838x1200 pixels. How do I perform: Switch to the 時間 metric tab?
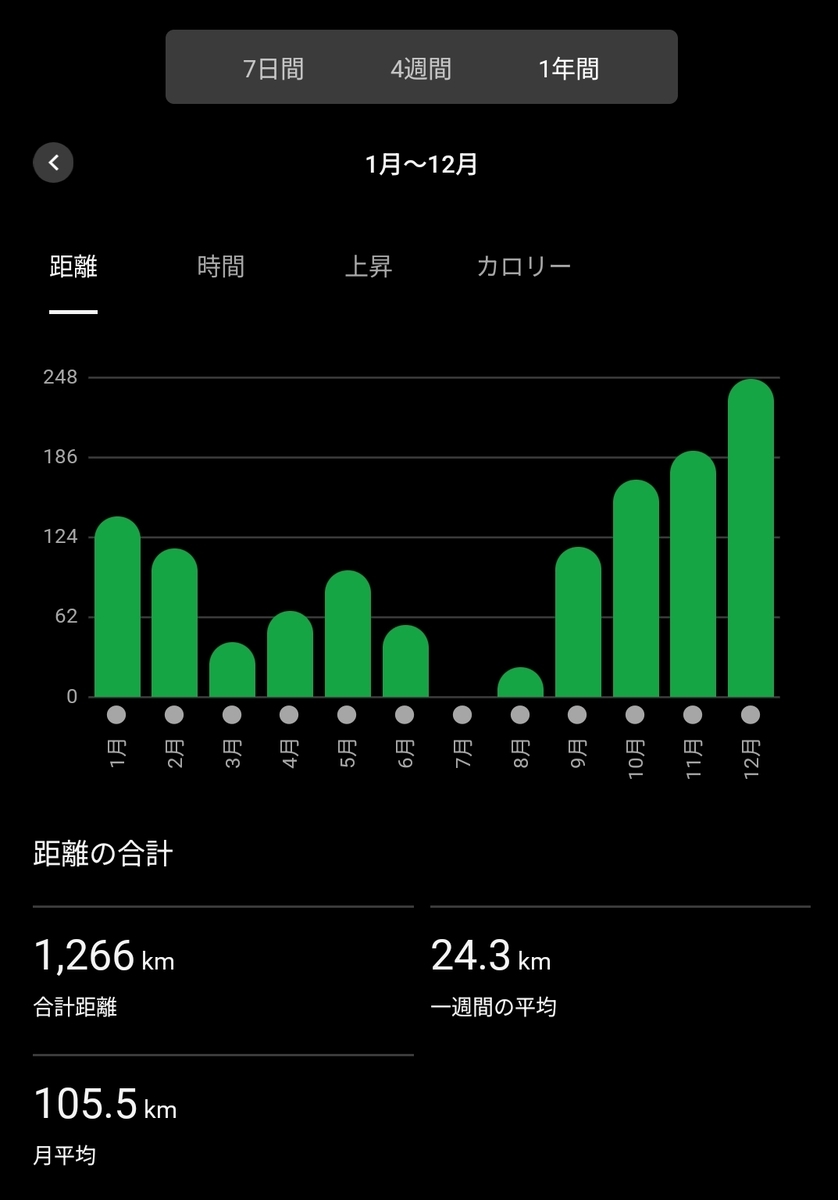(221, 267)
